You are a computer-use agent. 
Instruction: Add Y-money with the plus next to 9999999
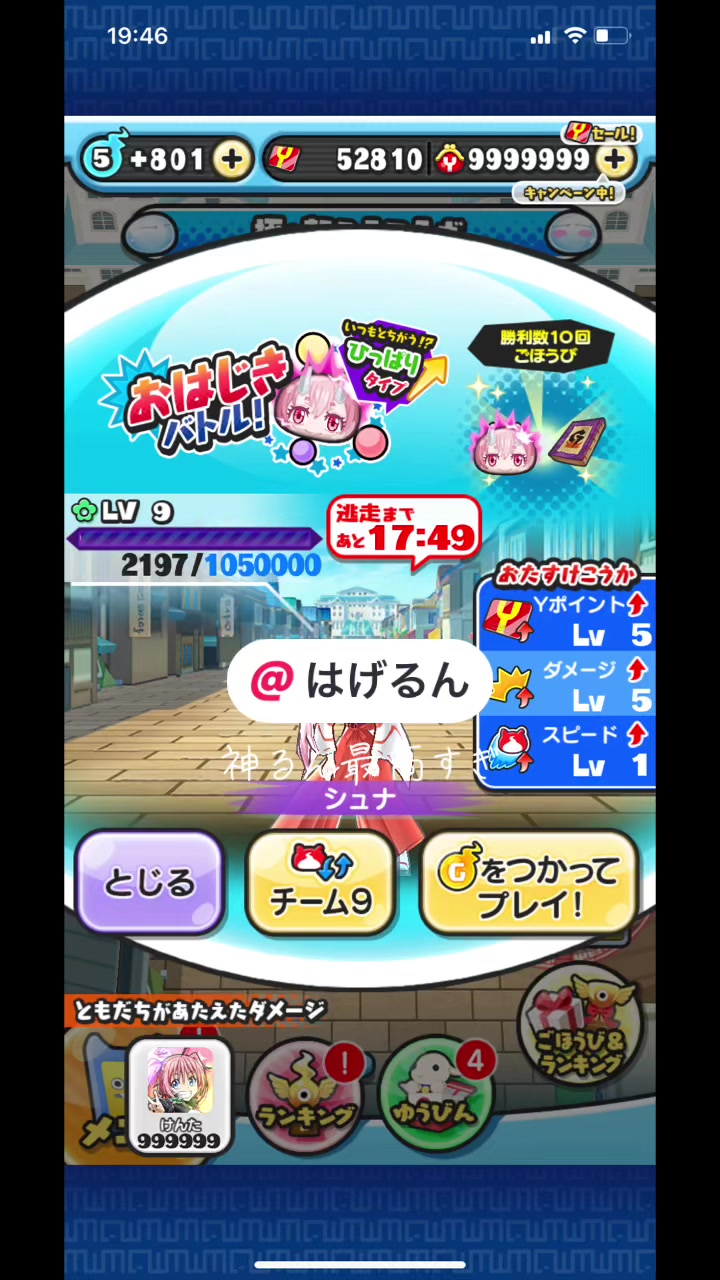click(x=616, y=159)
